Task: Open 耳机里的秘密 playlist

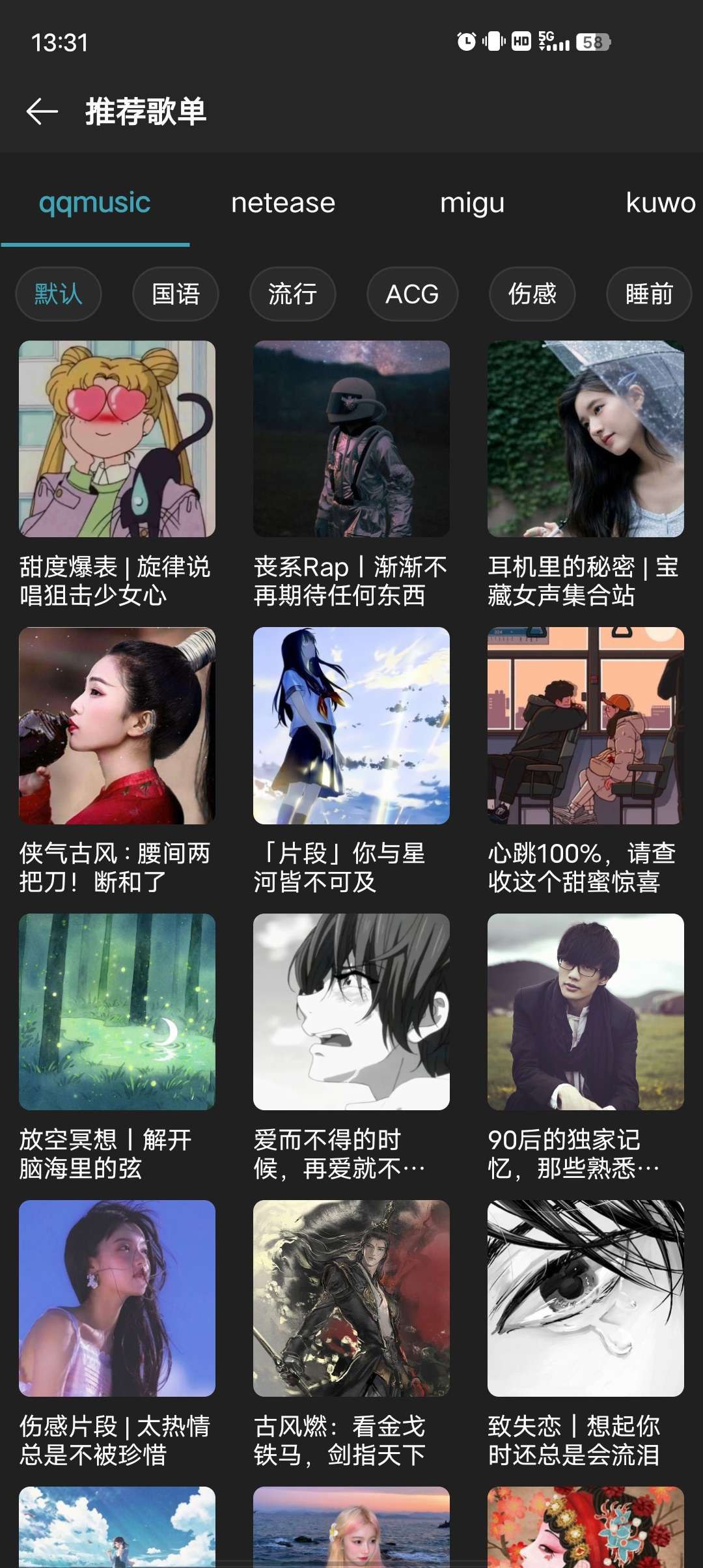Action: (586, 440)
